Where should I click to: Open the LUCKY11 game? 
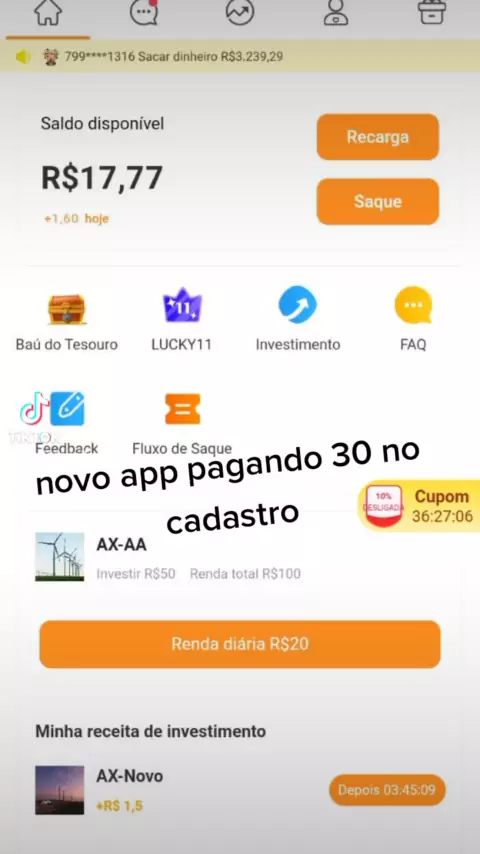(181, 320)
